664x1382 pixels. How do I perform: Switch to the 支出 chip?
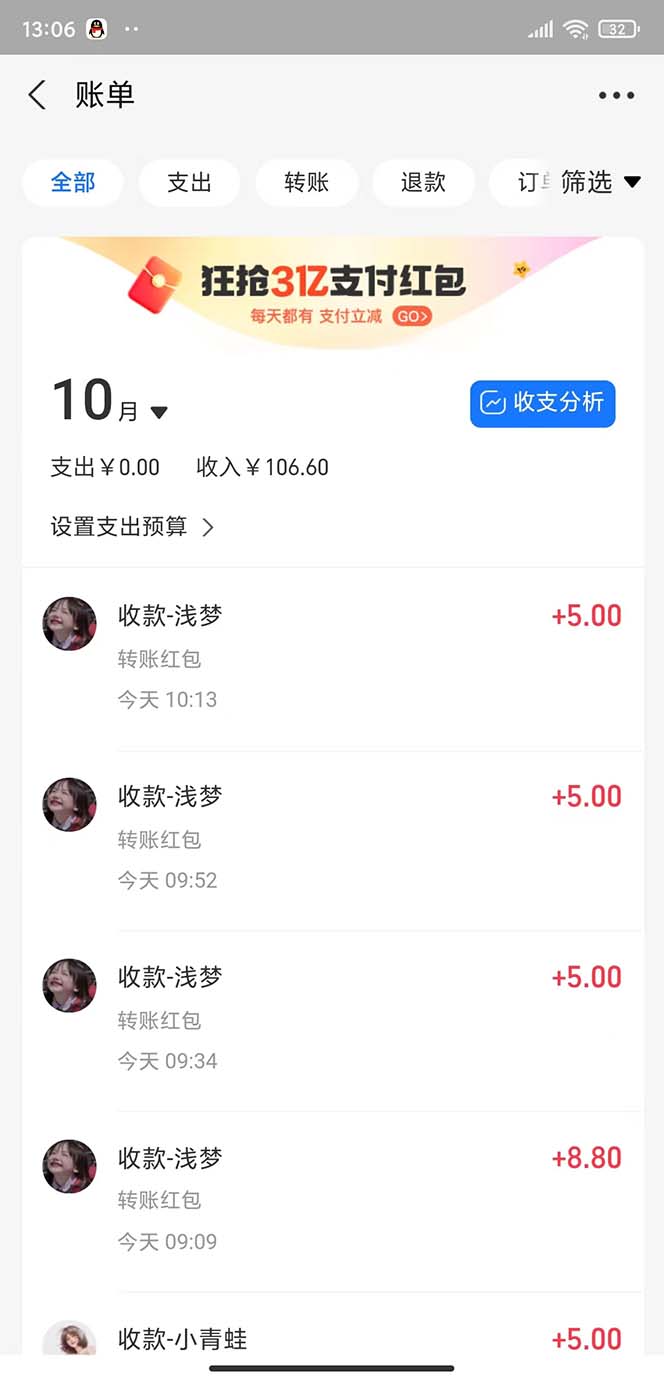pyautogui.click(x=189, y=182)
